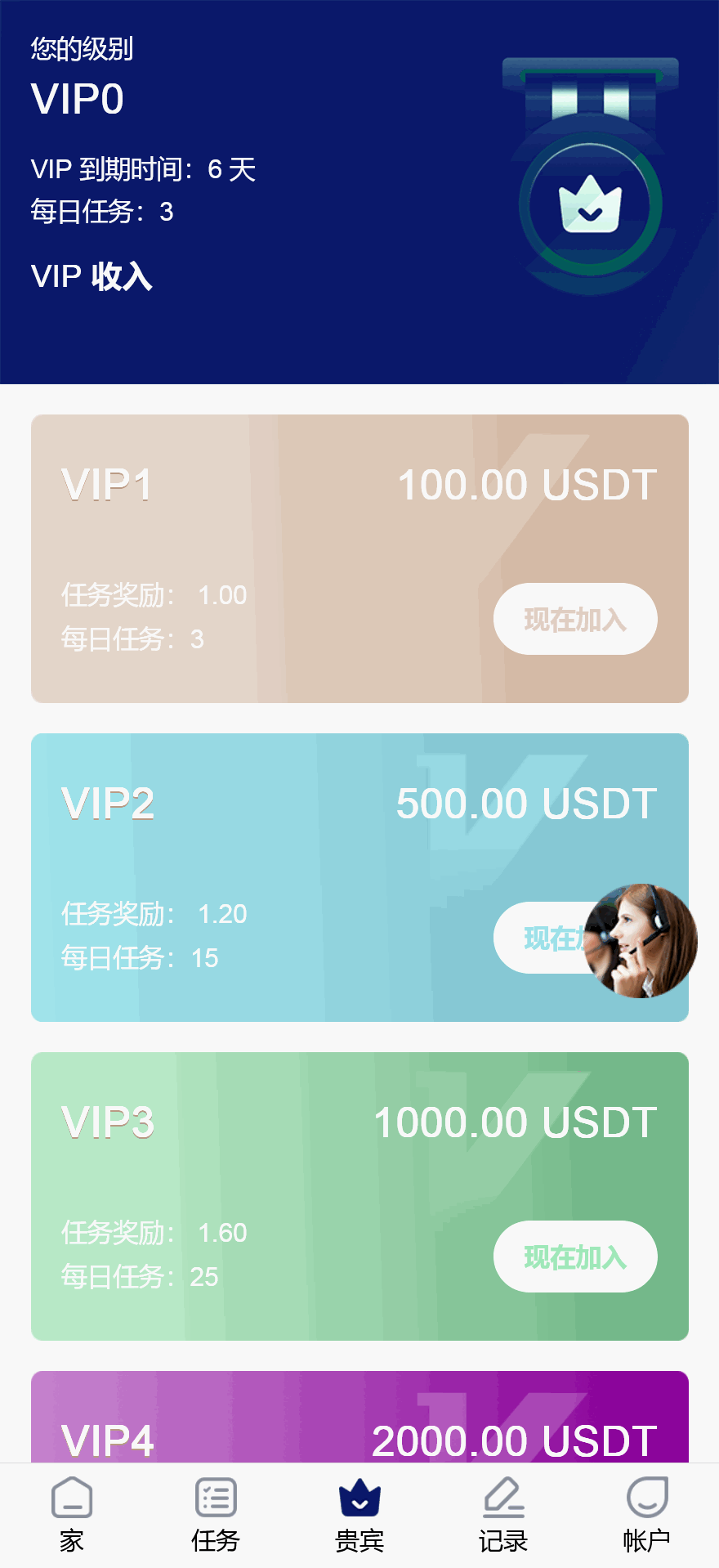Tap the VIP medal badge illustration

[590, 164]
